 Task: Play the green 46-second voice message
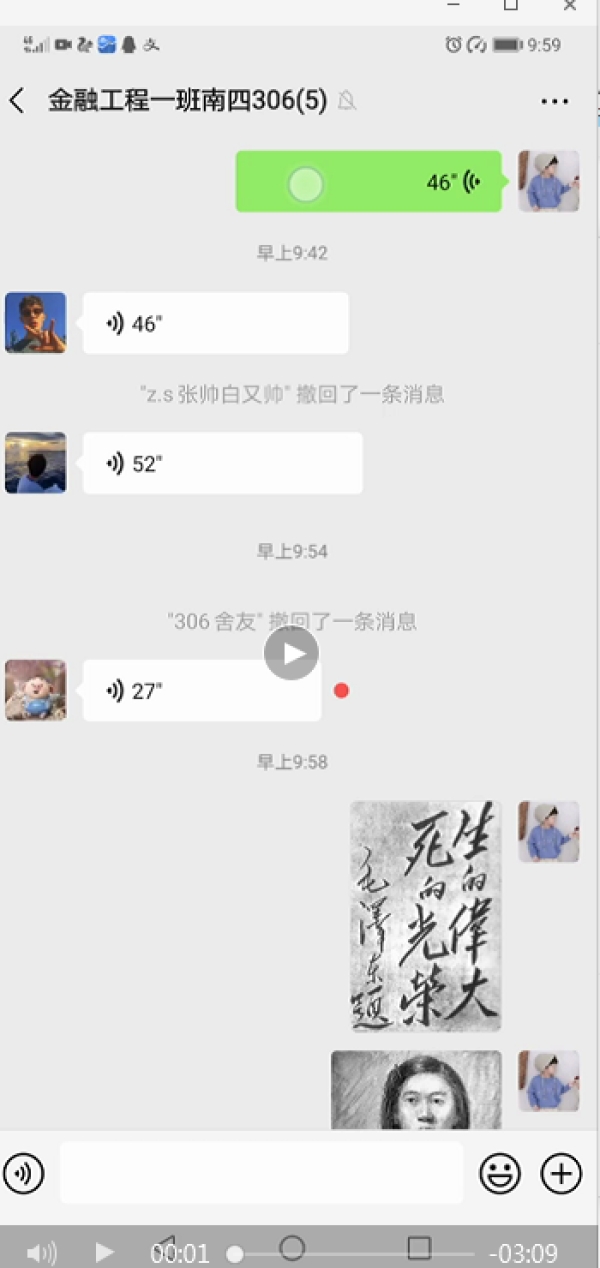[368, 182]
